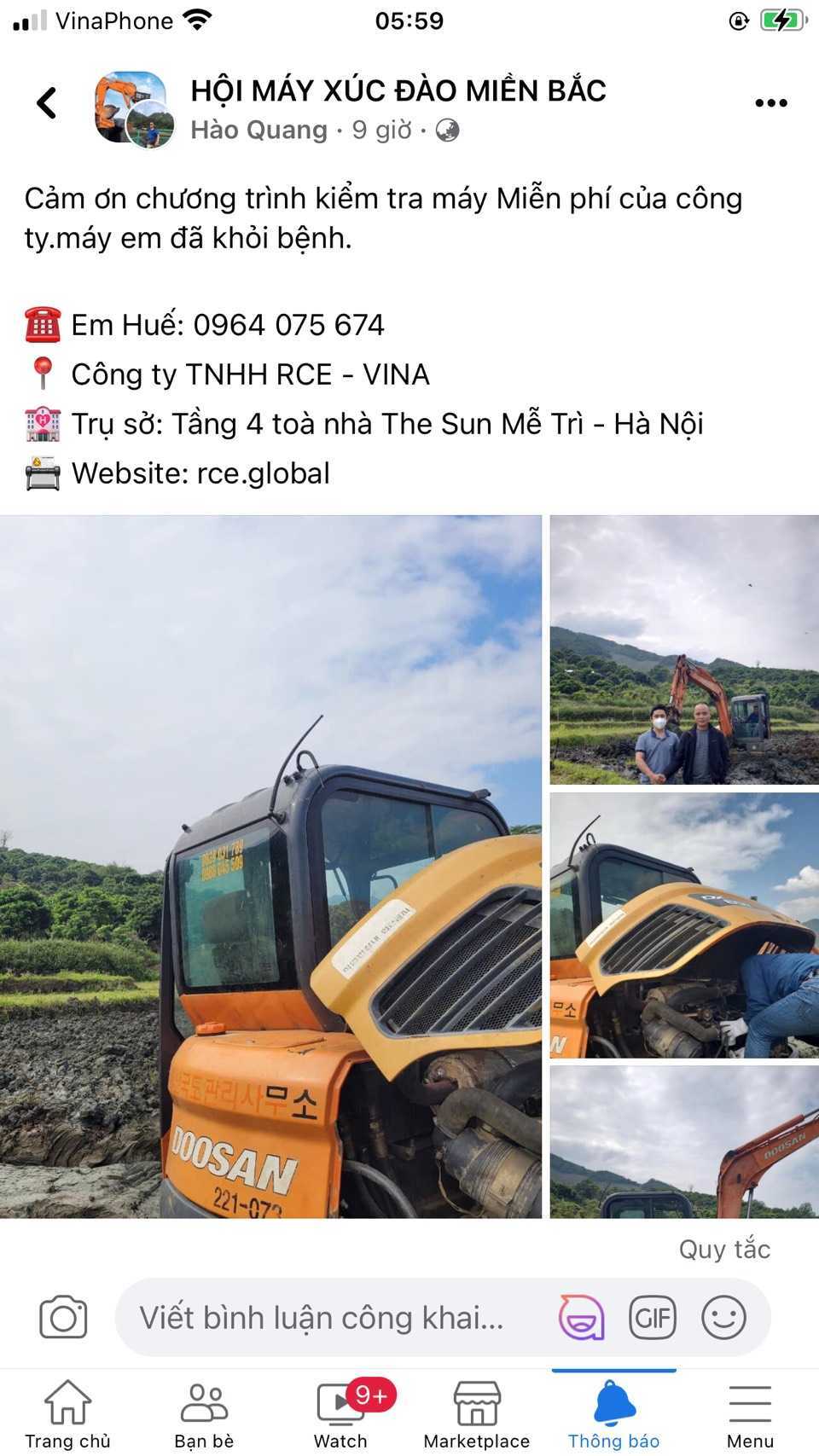819x1456 pixels.
Task: Open the emoji smiley picker
Action: 723,1317
